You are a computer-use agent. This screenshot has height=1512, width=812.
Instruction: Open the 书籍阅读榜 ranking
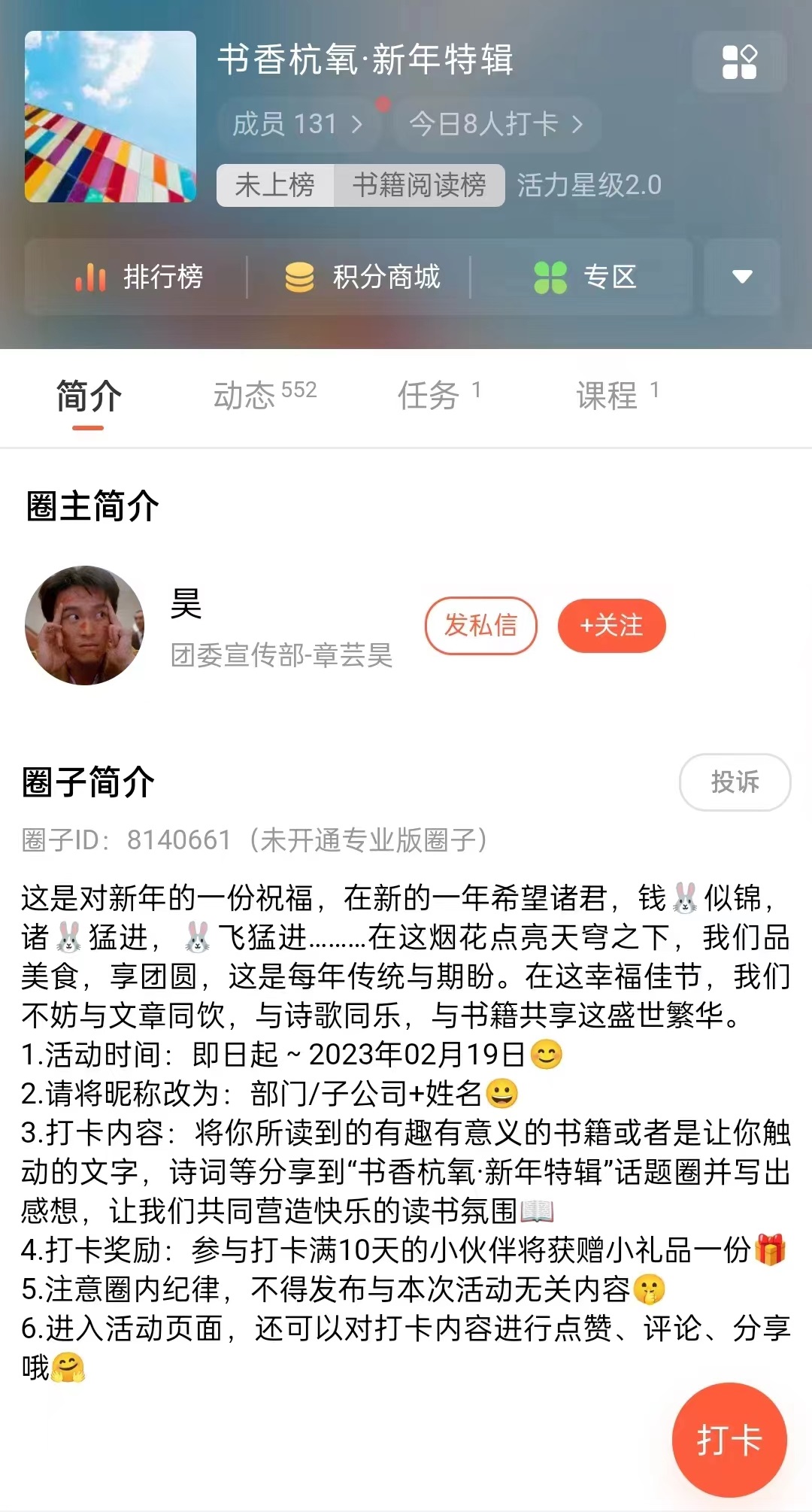point(419,185)
